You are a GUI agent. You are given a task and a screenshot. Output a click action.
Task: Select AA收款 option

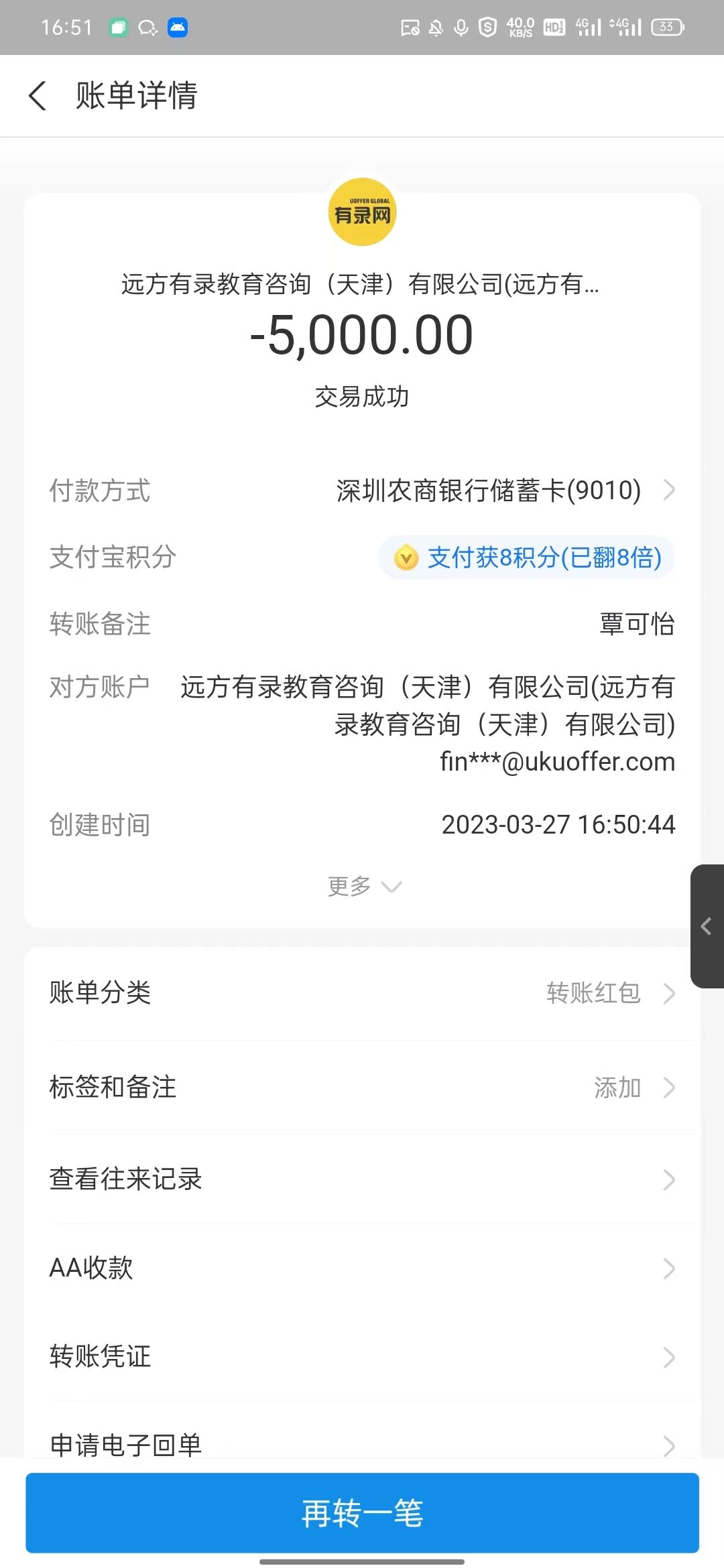tap(362, 1268)
